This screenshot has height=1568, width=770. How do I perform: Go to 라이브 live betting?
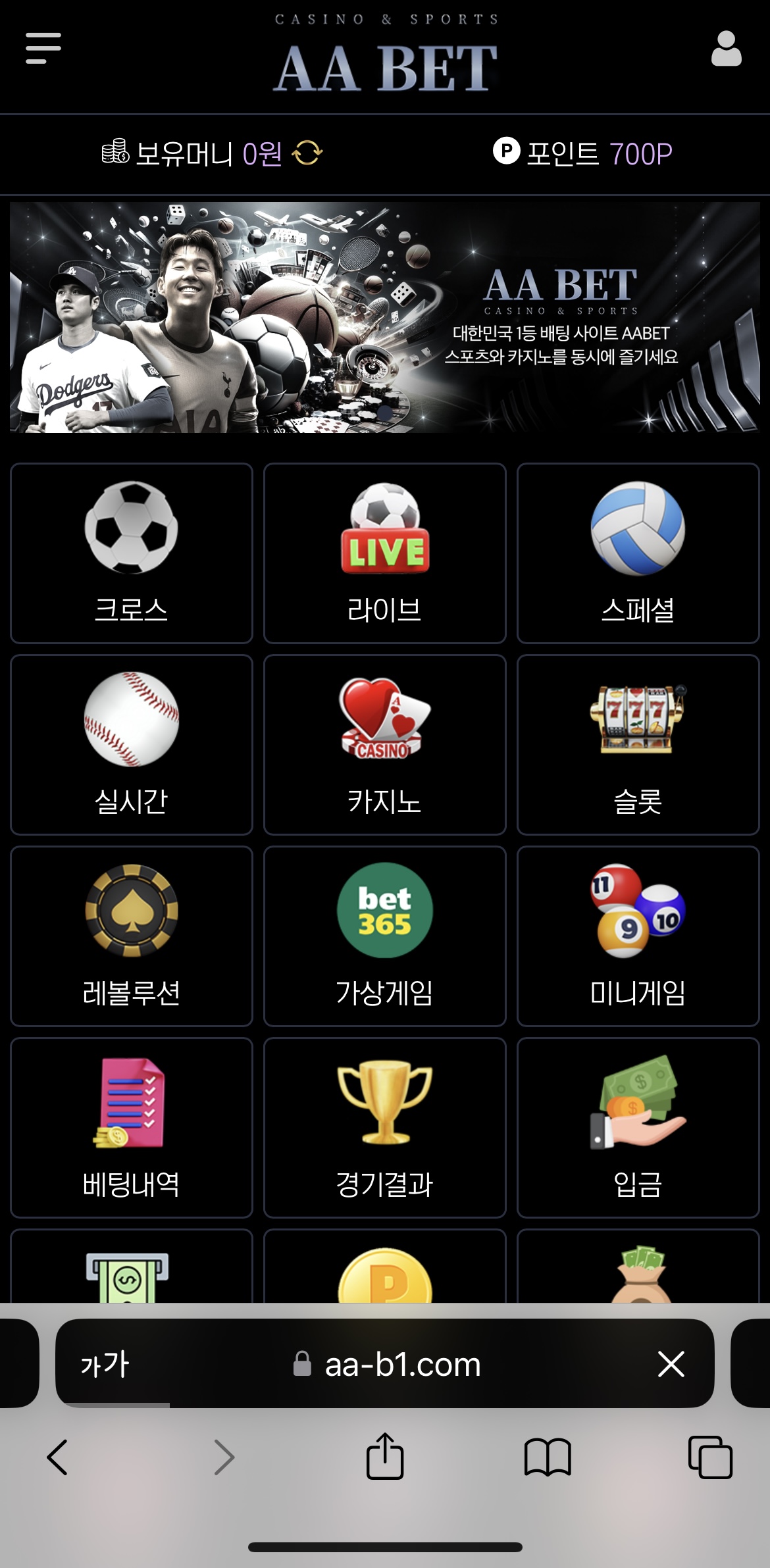pyautogui.click(x=385, y=553)
